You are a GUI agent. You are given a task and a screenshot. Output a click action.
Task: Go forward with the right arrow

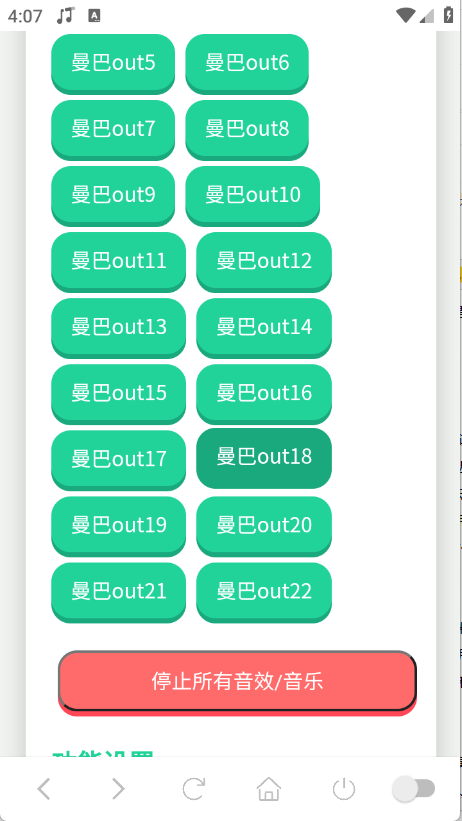pyautogui.click(x=119, y=789)
